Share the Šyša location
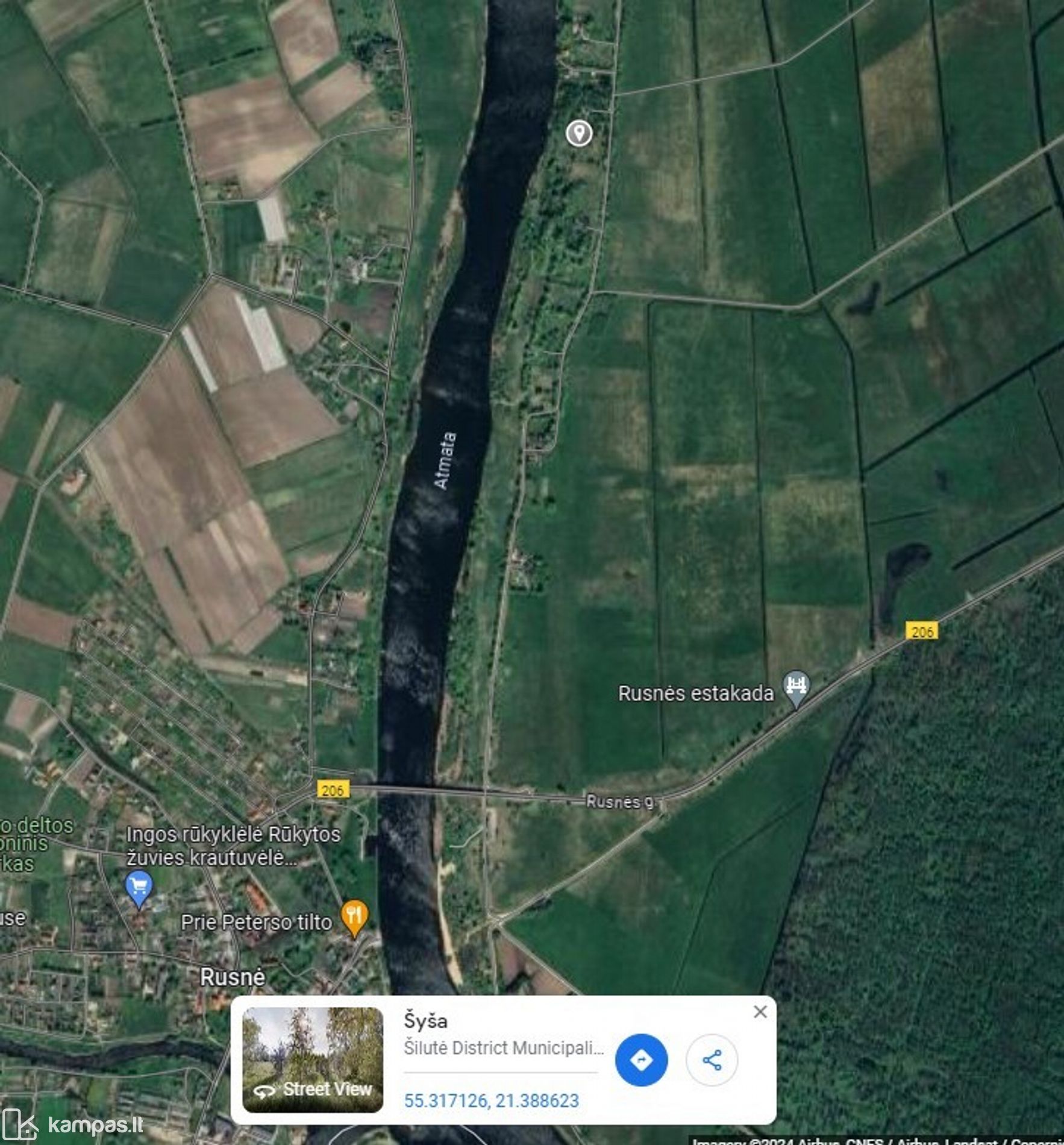The width and height of the screenshot is (1064, 1145). (712, 1060)
